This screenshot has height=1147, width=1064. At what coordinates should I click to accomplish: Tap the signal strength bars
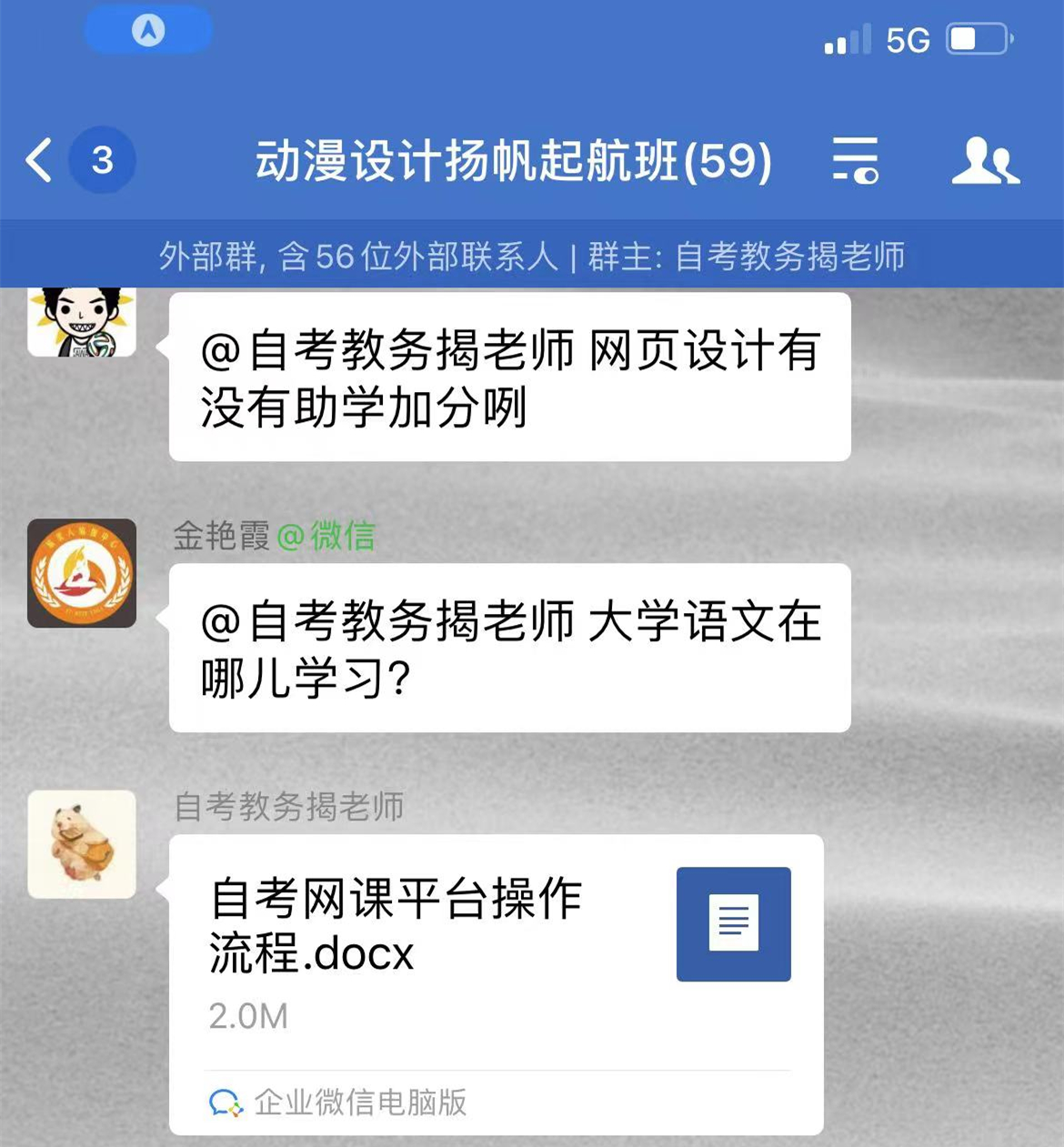(x=846, y=38)
